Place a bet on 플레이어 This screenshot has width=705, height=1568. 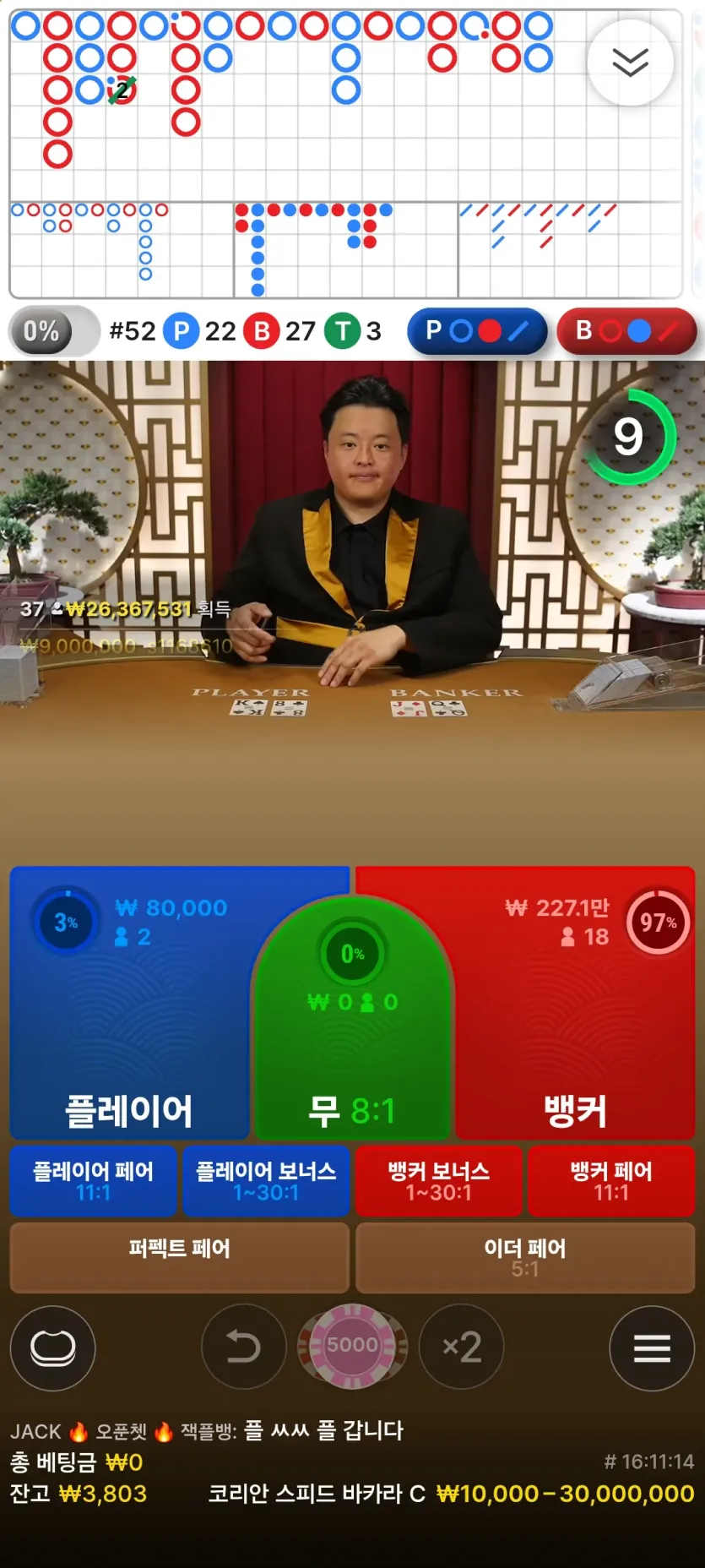pyautogui.click(x=129, y=1004)
